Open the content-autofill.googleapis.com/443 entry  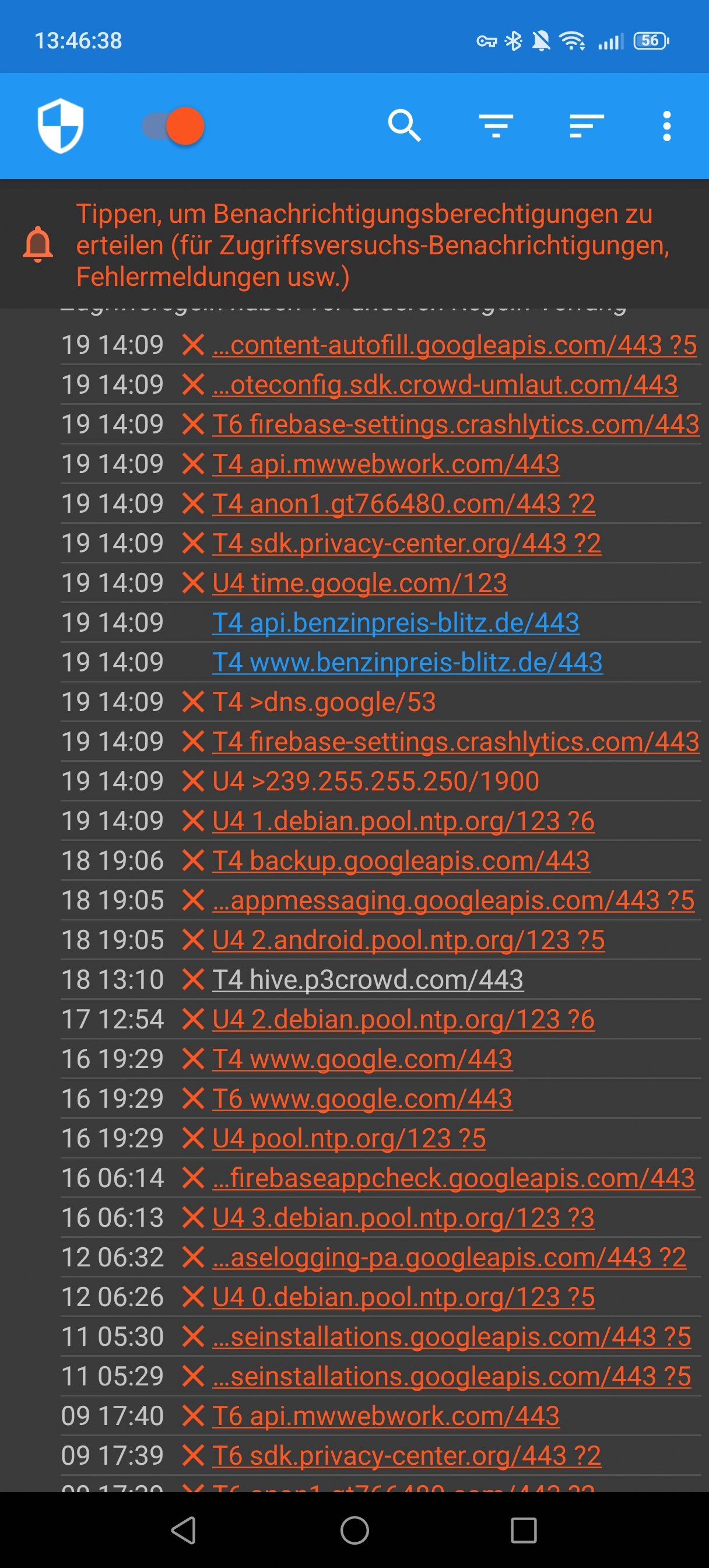(x=454, y=345)
